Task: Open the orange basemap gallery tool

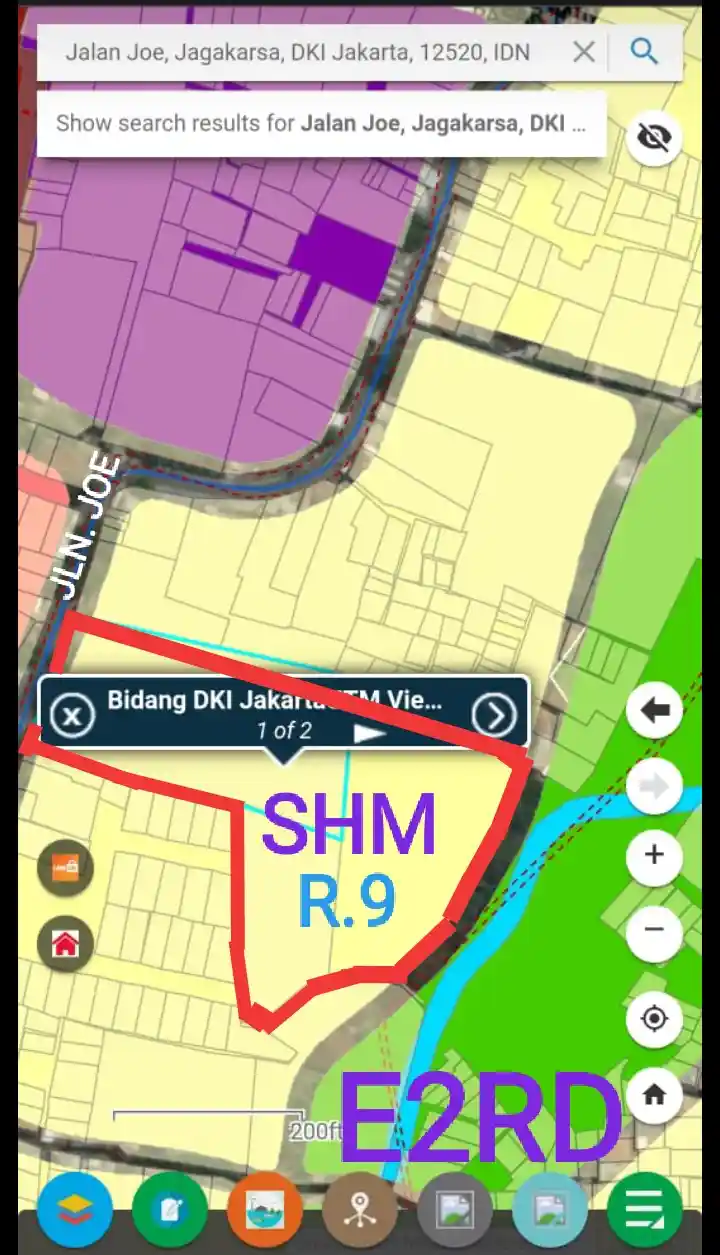Action: pos(264,1210)
